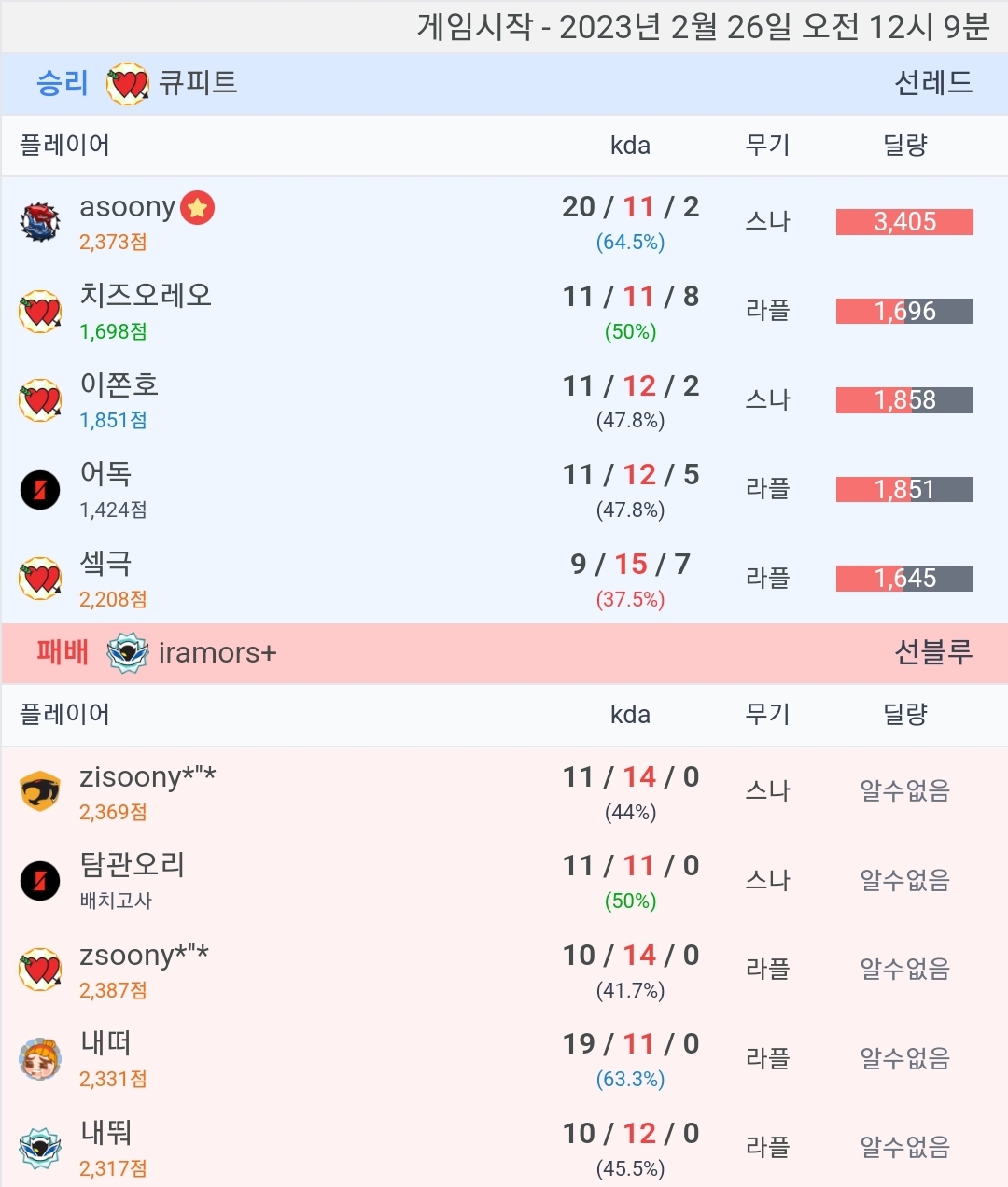View 이쫀호's player profile
This screenshot has width=1008, height=1187.
[119, 384]
